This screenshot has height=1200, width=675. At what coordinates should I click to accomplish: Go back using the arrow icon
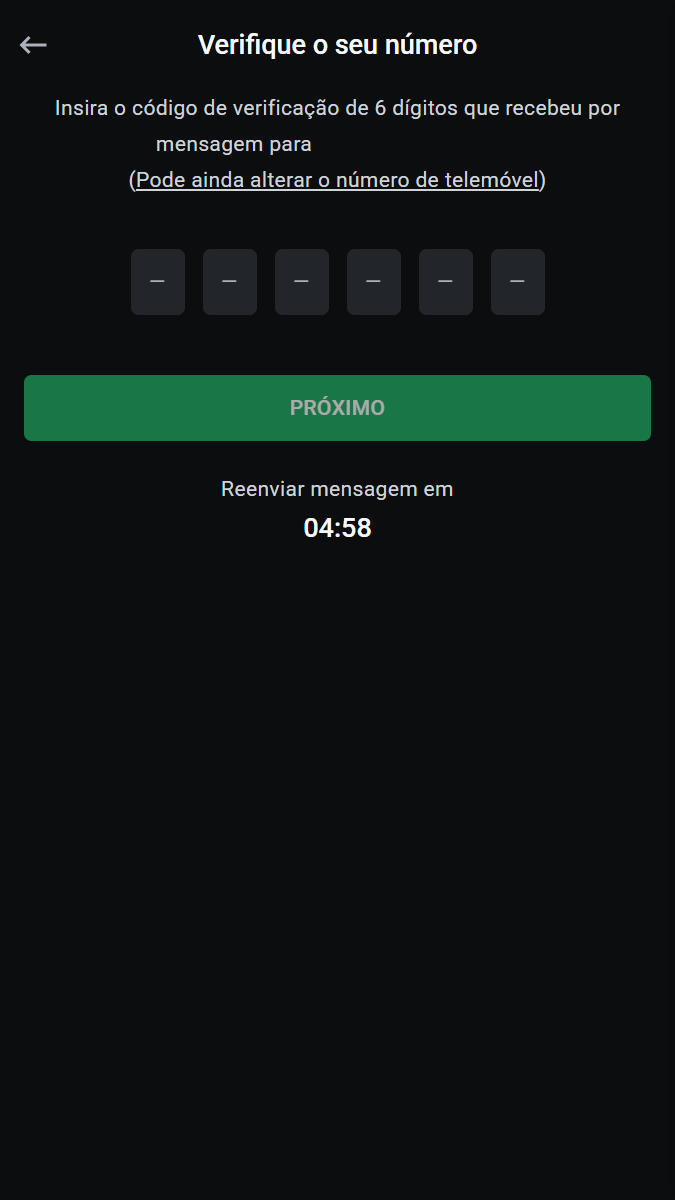point(33,45)
